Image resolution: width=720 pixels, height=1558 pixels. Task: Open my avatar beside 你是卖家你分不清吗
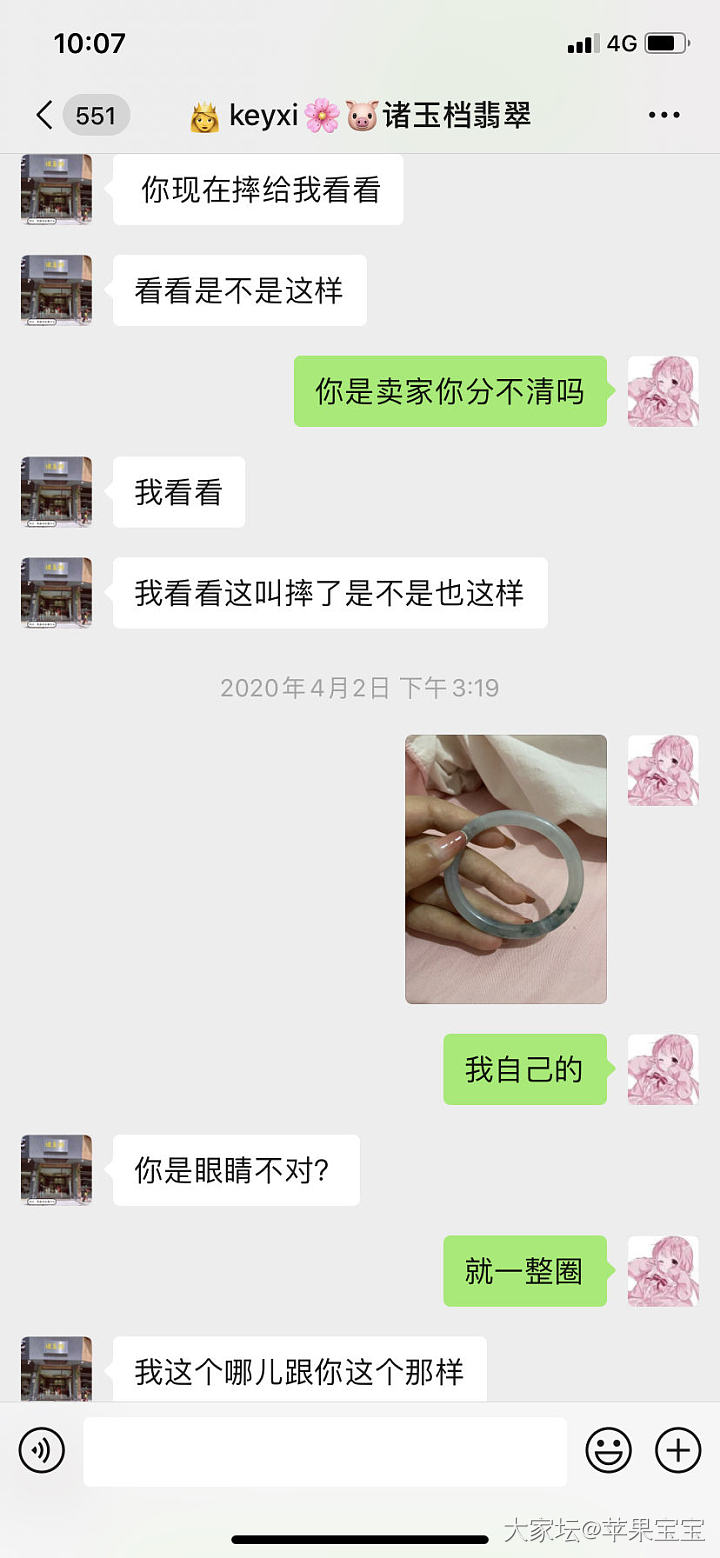[x=662, y=391]
